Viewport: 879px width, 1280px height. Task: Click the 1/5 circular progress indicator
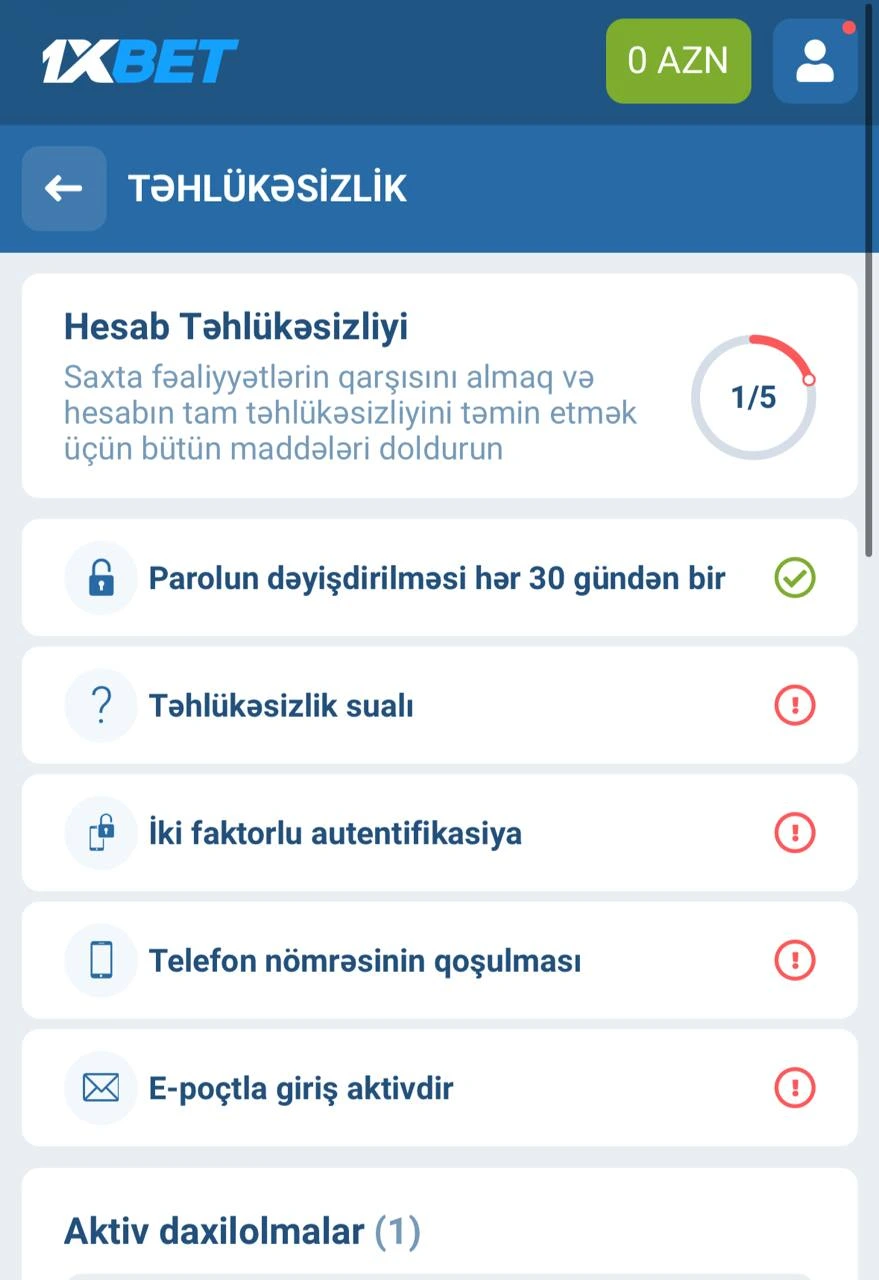pyautogui.click(x=753, y=396)
